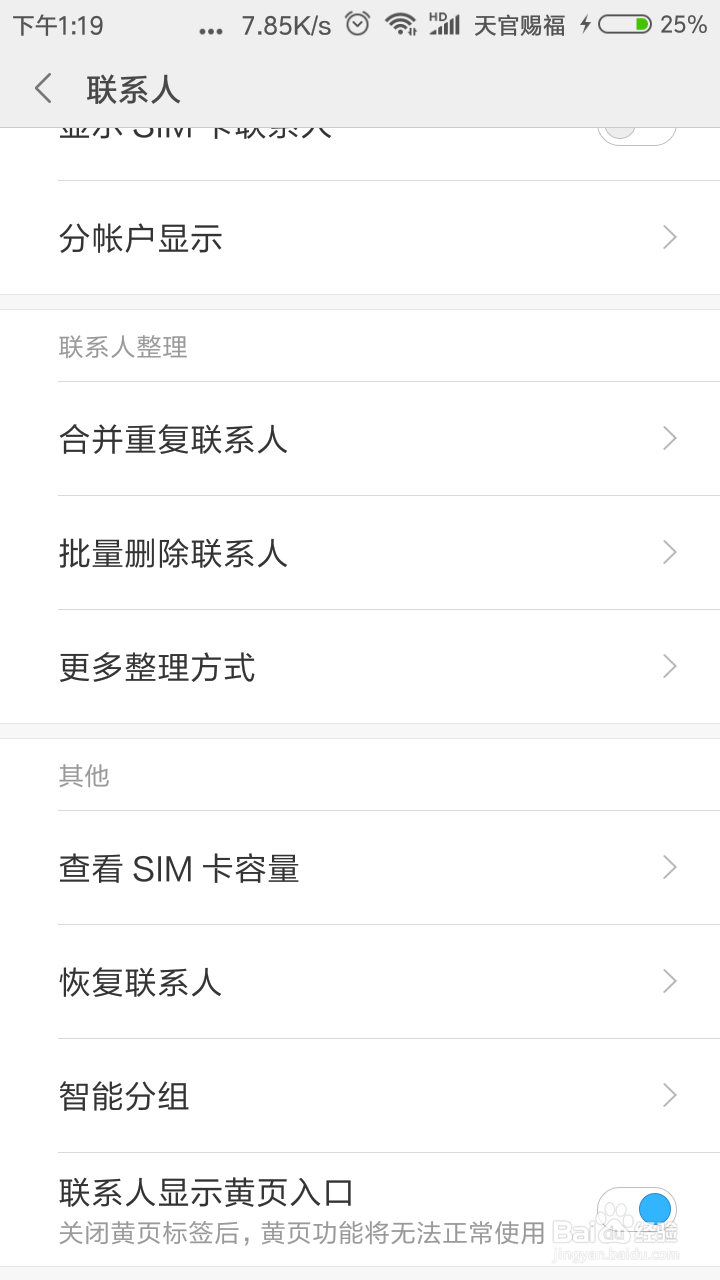This screenshot has height=1280, width=720.
Task: Toggle the SIM 卡联系人 display switch
Action: tap(637, 132)
